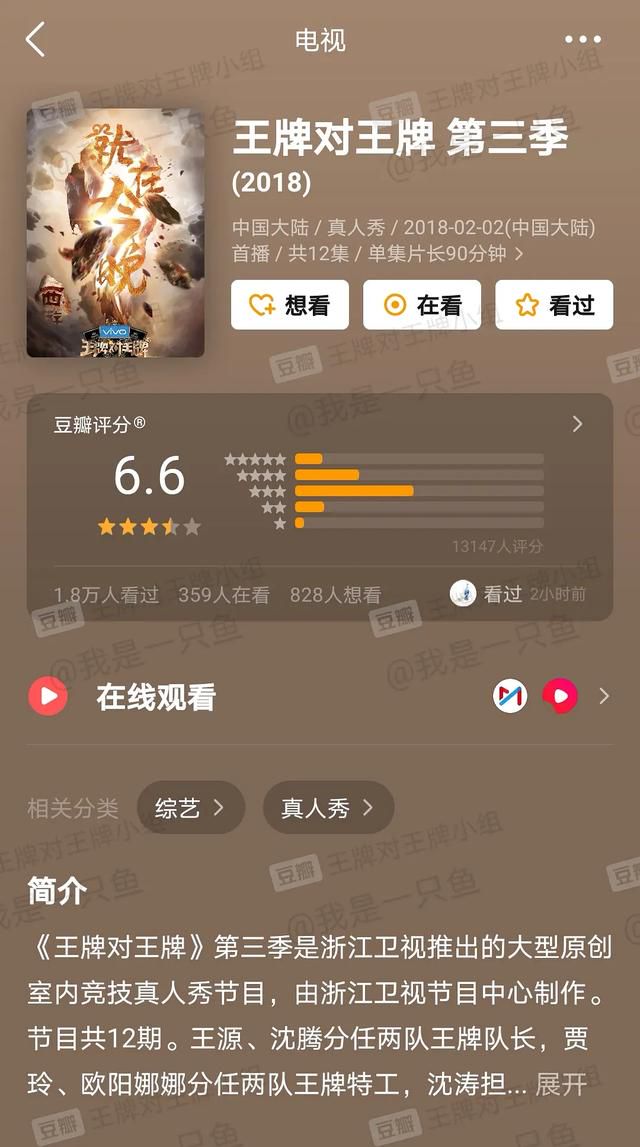
Task: Open the 在线观看 streaming options
Action: click(320, 696)
